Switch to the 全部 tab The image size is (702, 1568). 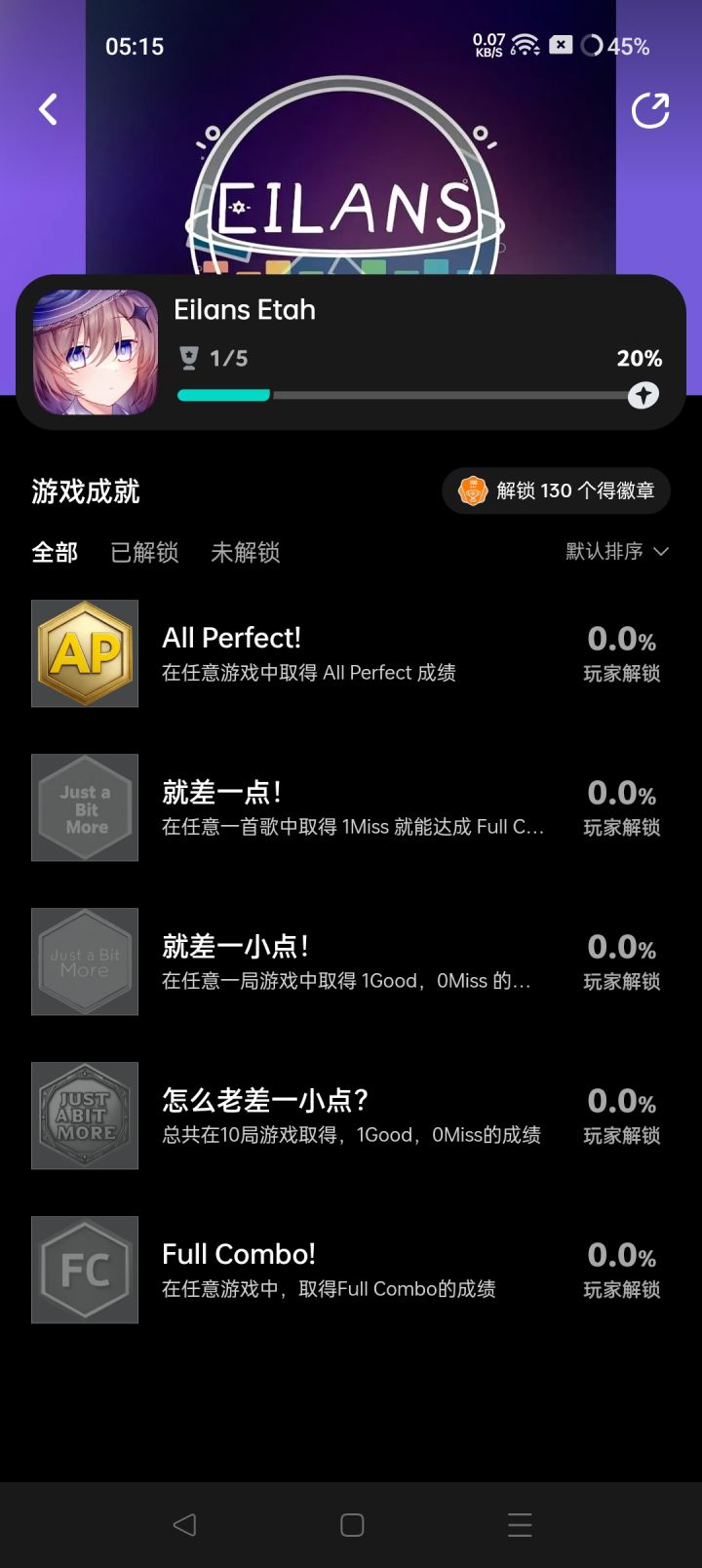[55, 552]
